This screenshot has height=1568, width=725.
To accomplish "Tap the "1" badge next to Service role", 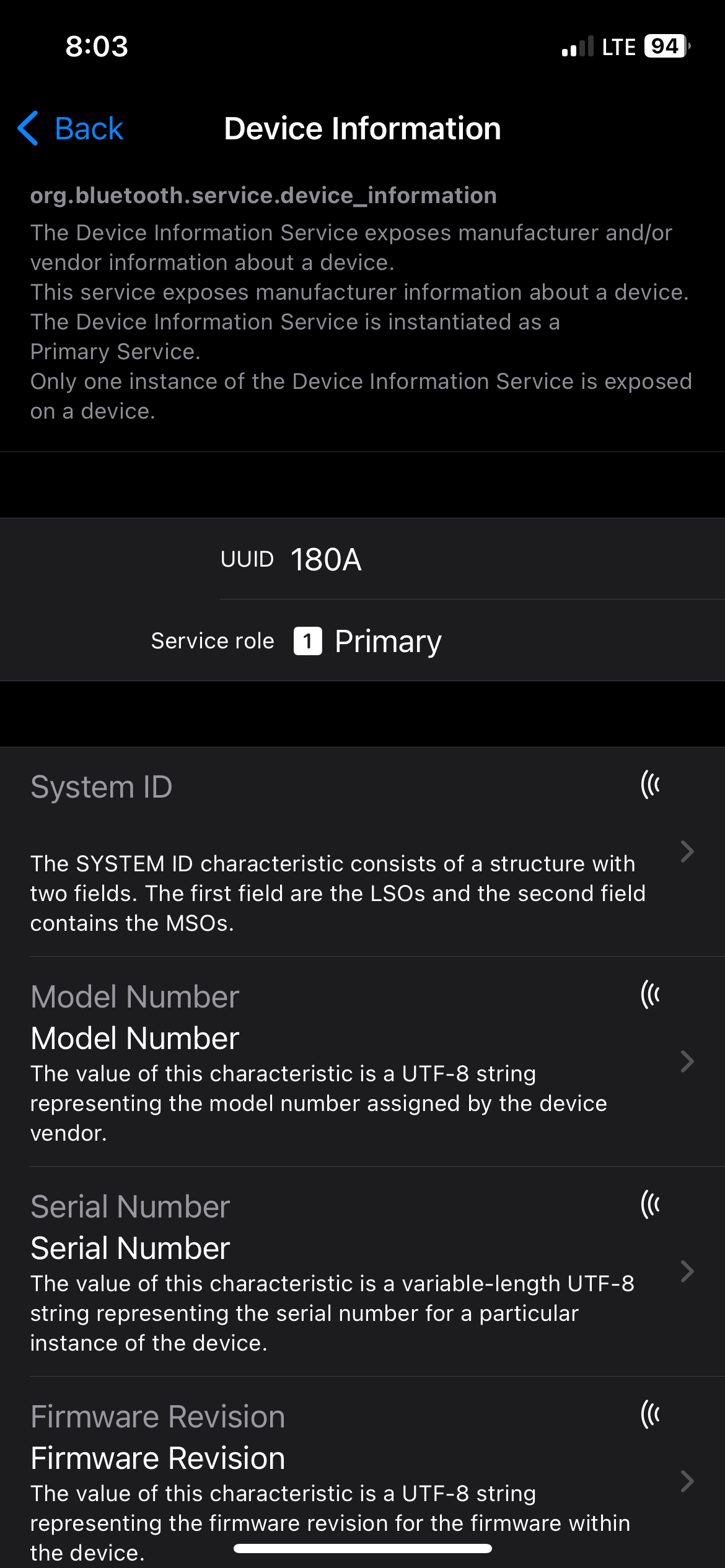I will [x=308, y=641].
